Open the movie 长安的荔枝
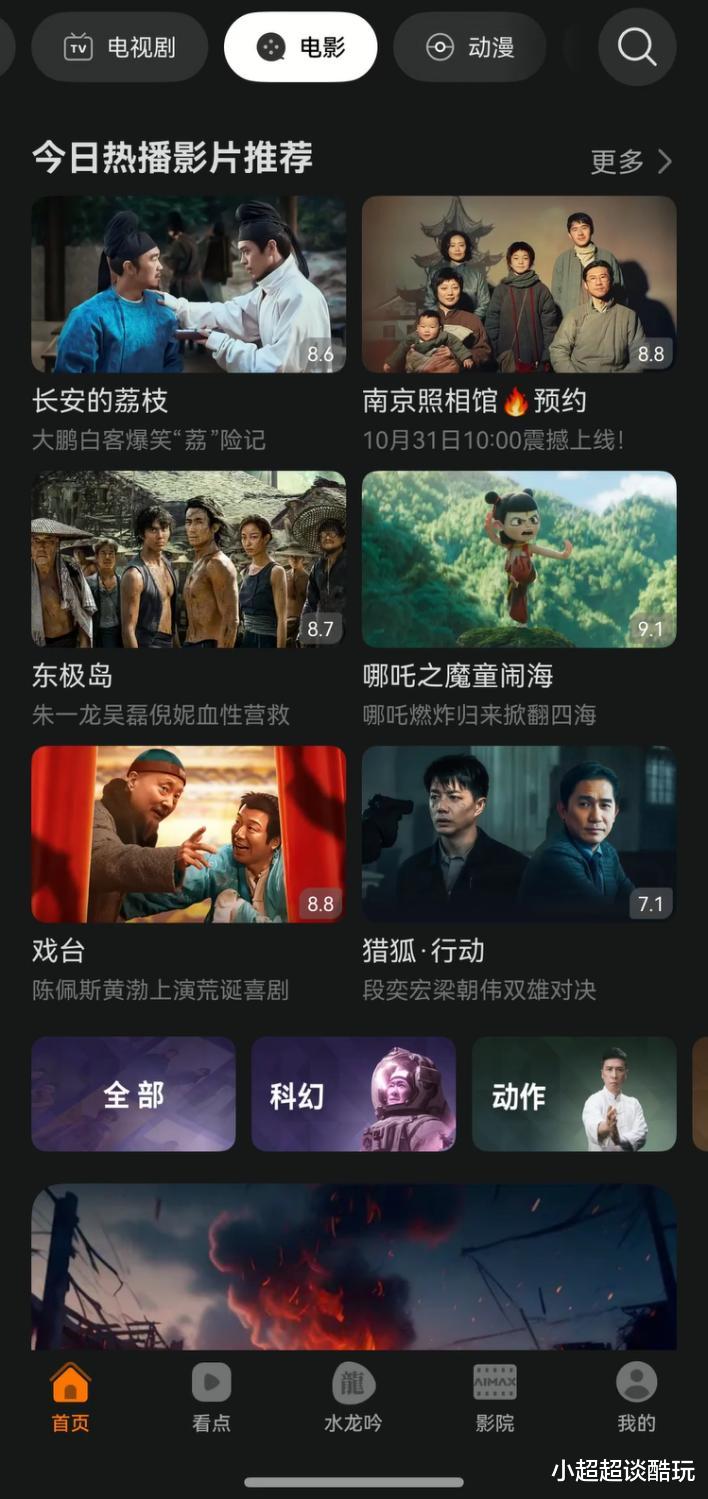708x1499 pixels. [189, 285]
